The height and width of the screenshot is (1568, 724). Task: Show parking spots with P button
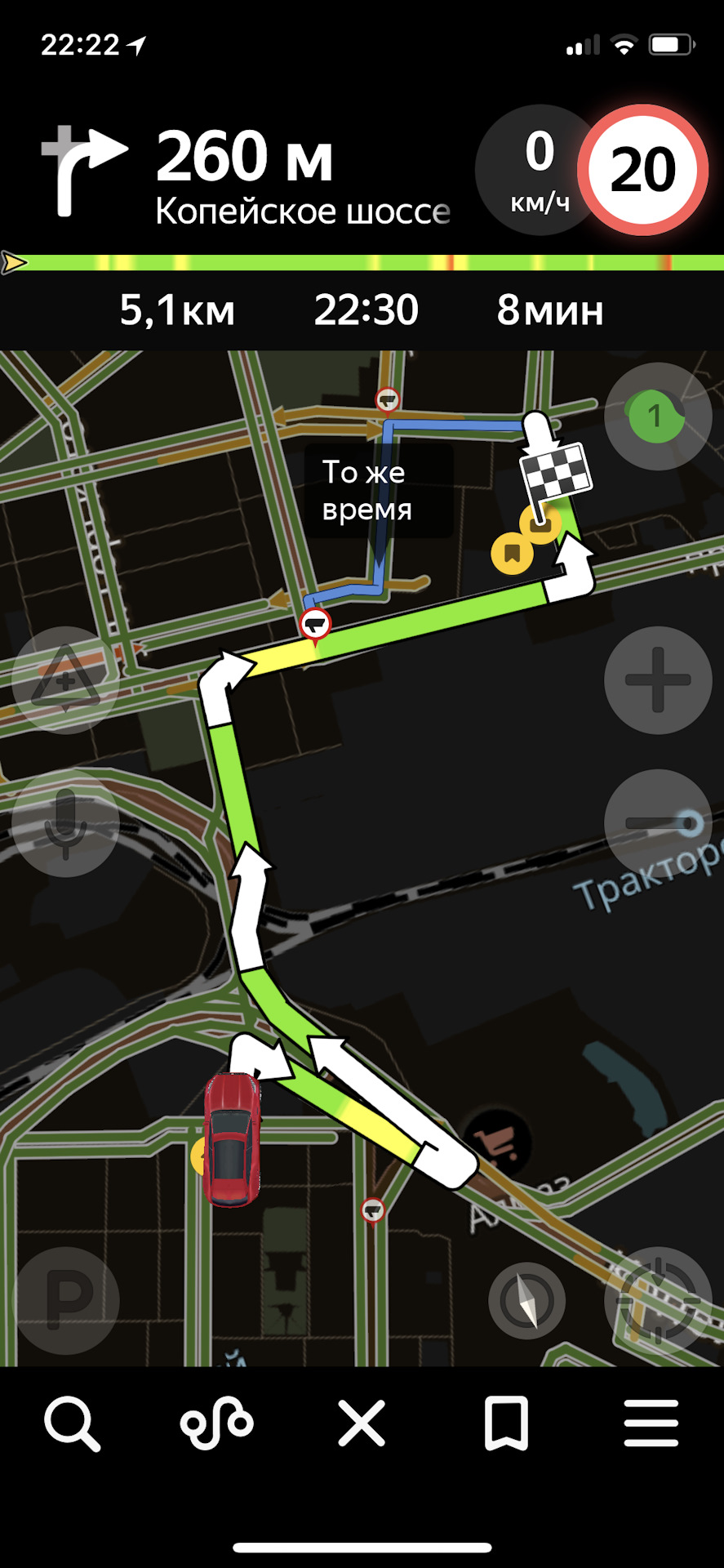(65, 1300)
